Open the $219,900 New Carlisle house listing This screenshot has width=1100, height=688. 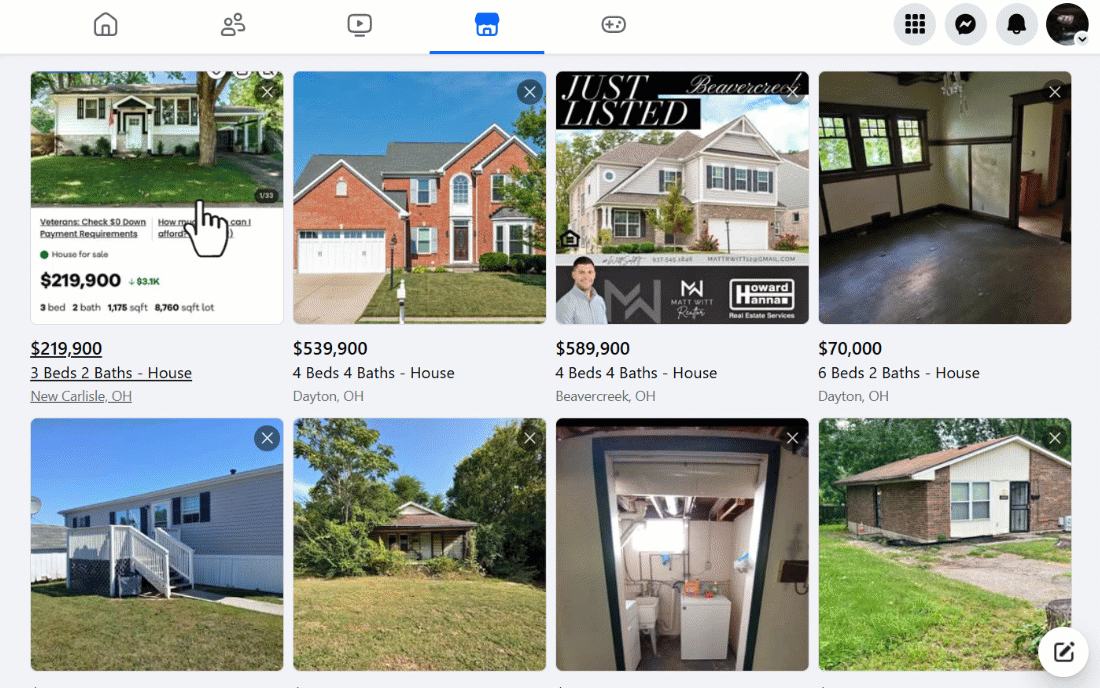pyautogui.click(x=110, y=373)
